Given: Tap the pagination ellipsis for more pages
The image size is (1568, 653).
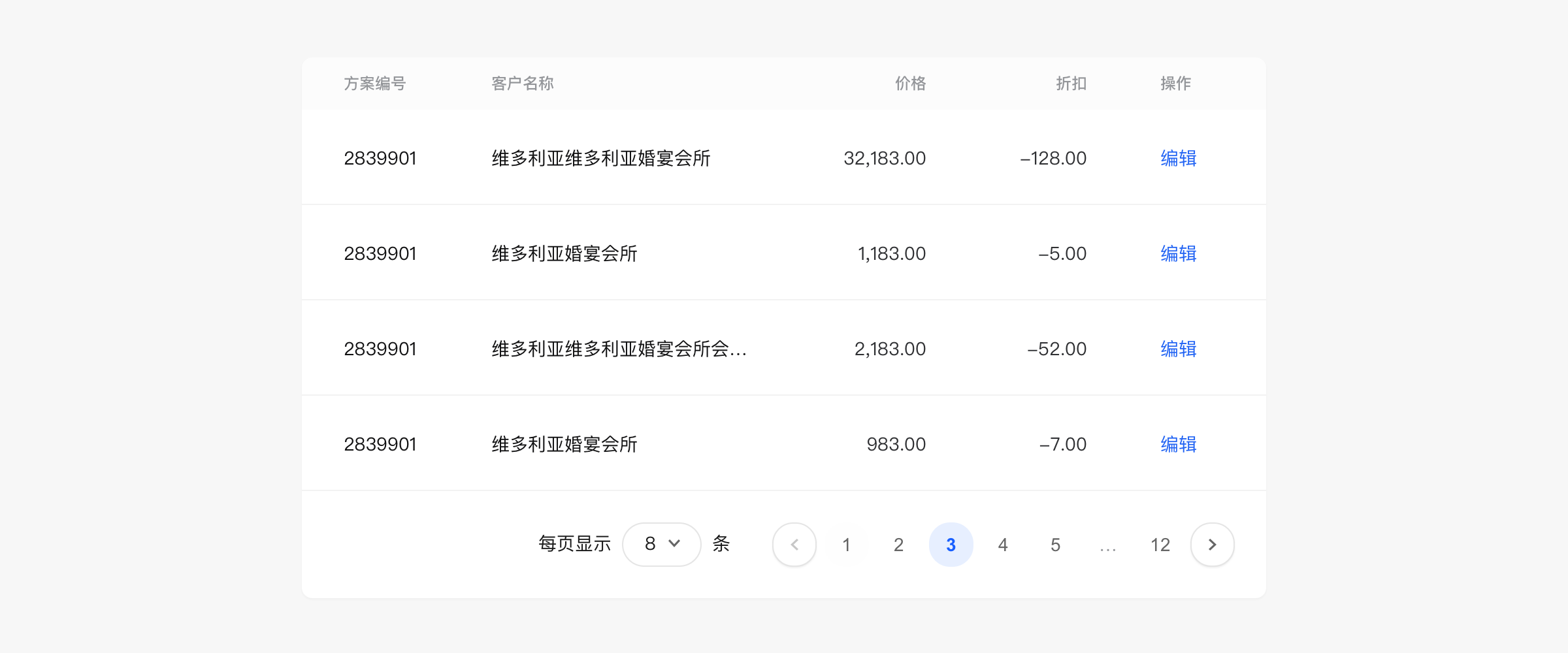Looking at the screenshot, I should (1107, 545).
